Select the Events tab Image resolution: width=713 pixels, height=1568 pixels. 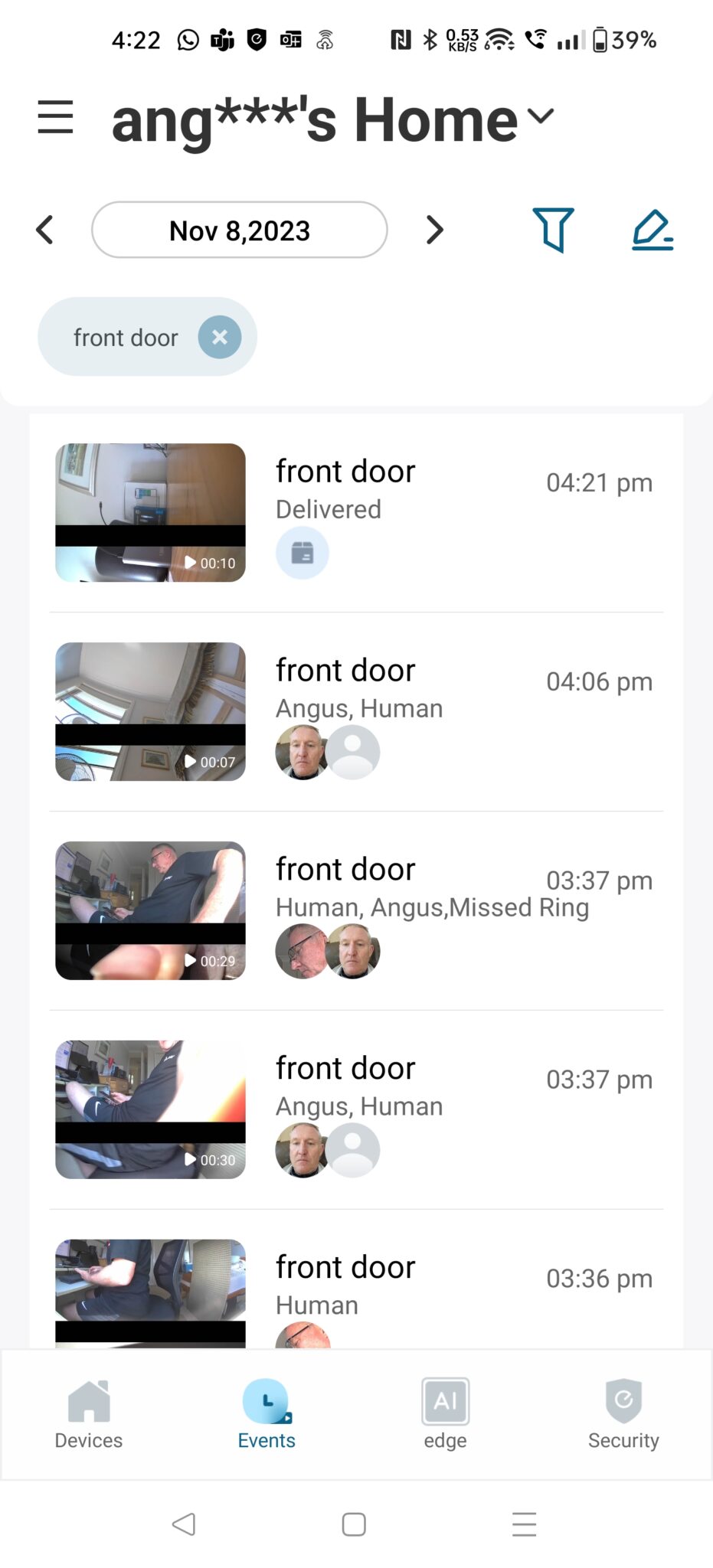[x=267, y=1415]
